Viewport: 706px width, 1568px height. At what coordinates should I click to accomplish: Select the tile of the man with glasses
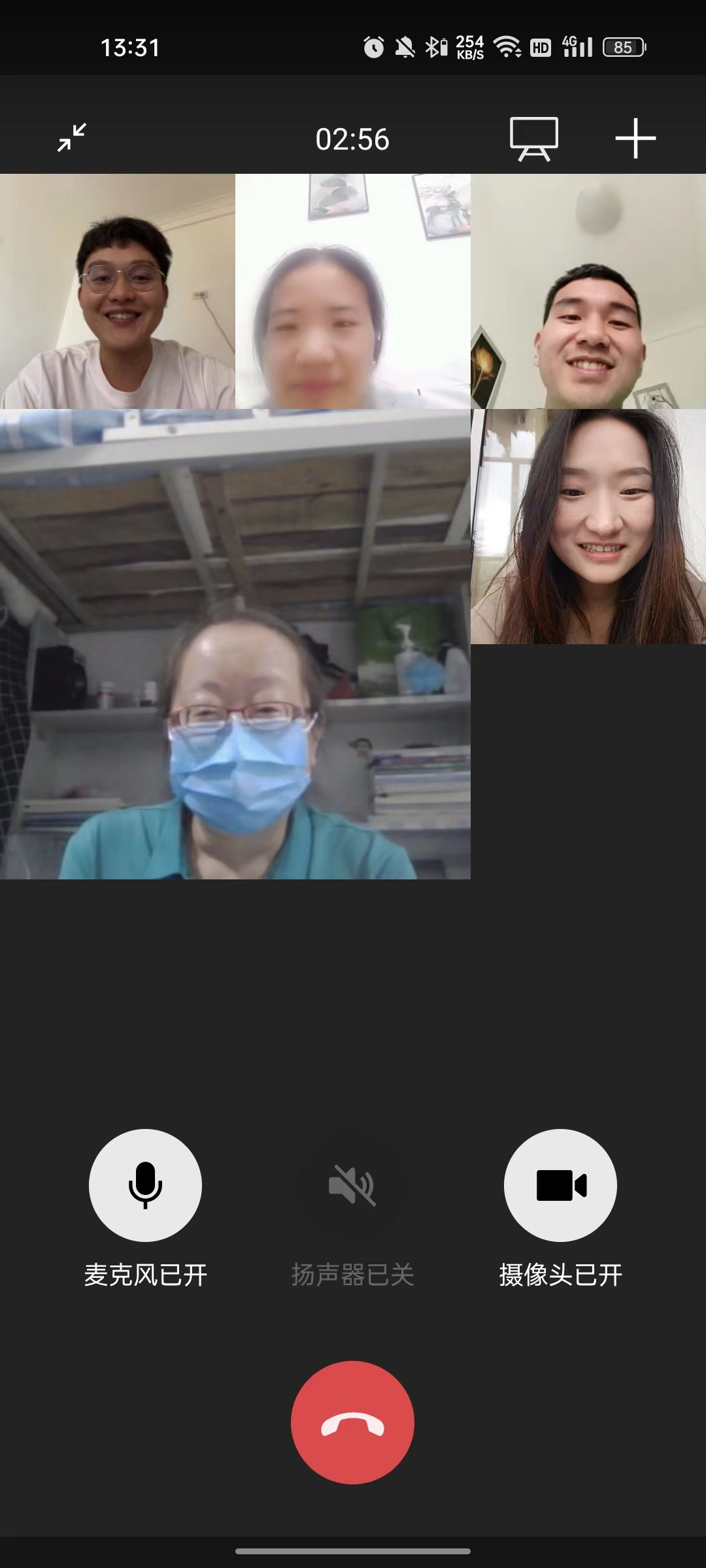click(118, 291)
